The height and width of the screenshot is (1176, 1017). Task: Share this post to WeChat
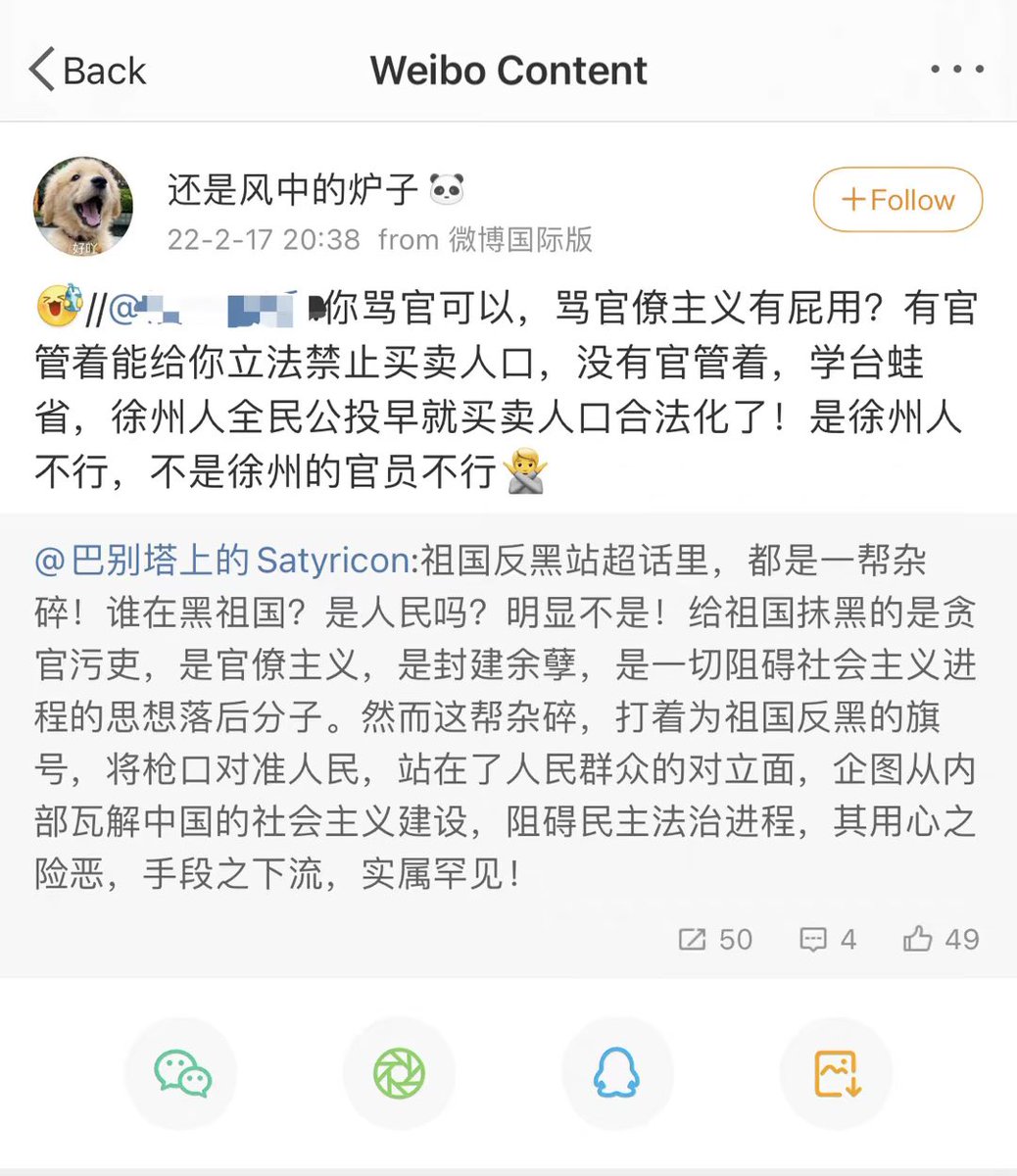[x=182, y=1073]
